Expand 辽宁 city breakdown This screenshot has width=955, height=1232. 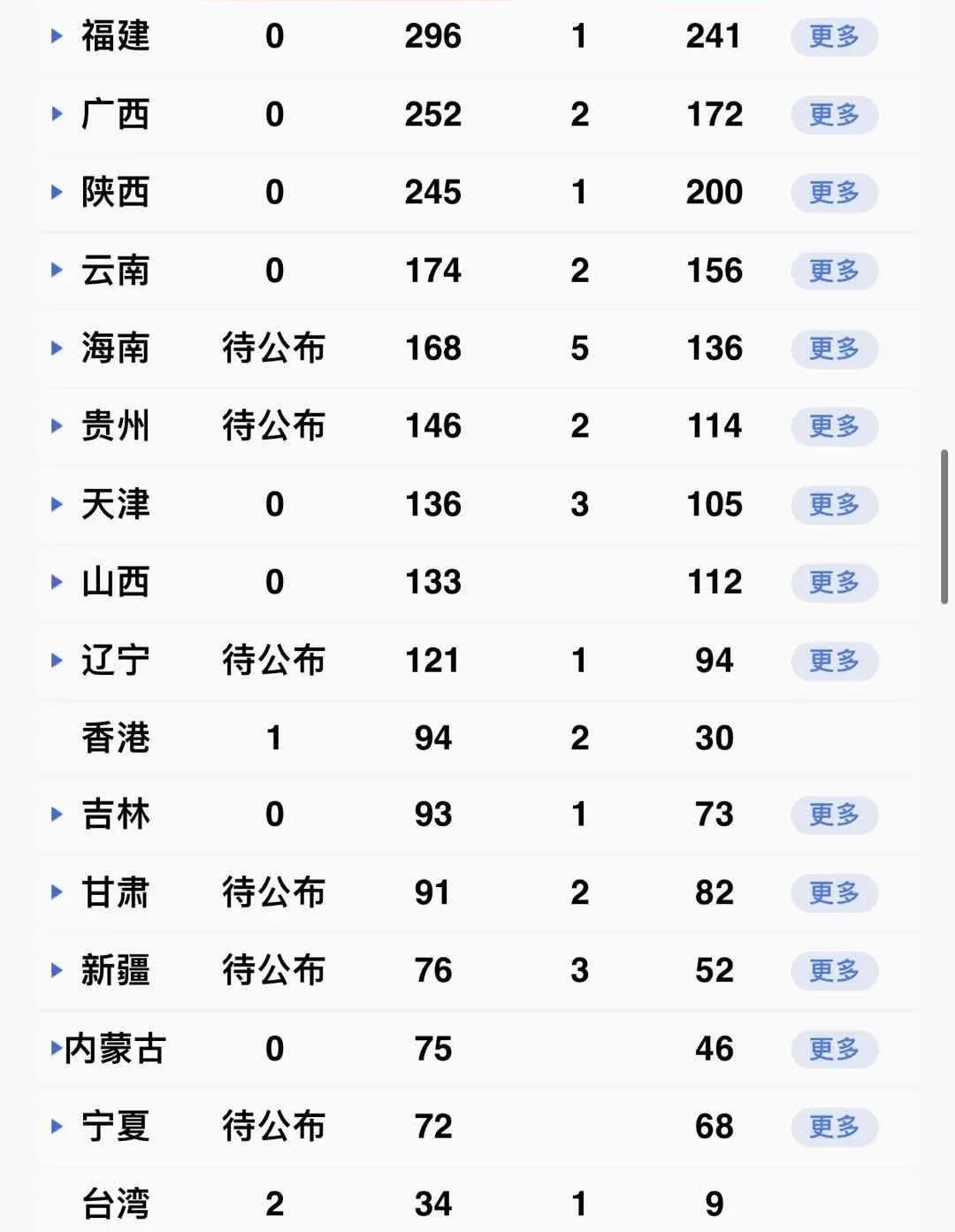(x=57, y=661)
